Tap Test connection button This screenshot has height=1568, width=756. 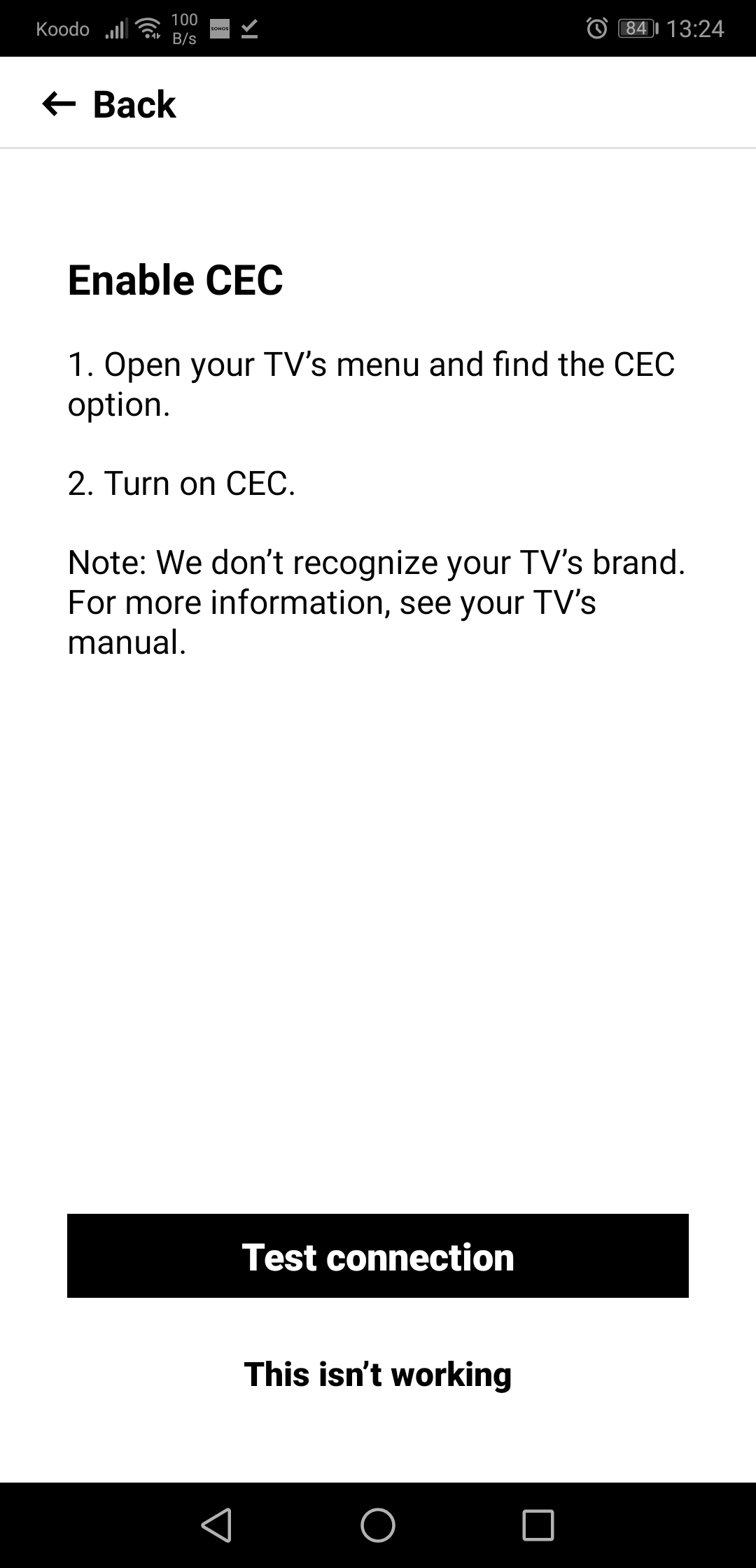pos(378,1256)
